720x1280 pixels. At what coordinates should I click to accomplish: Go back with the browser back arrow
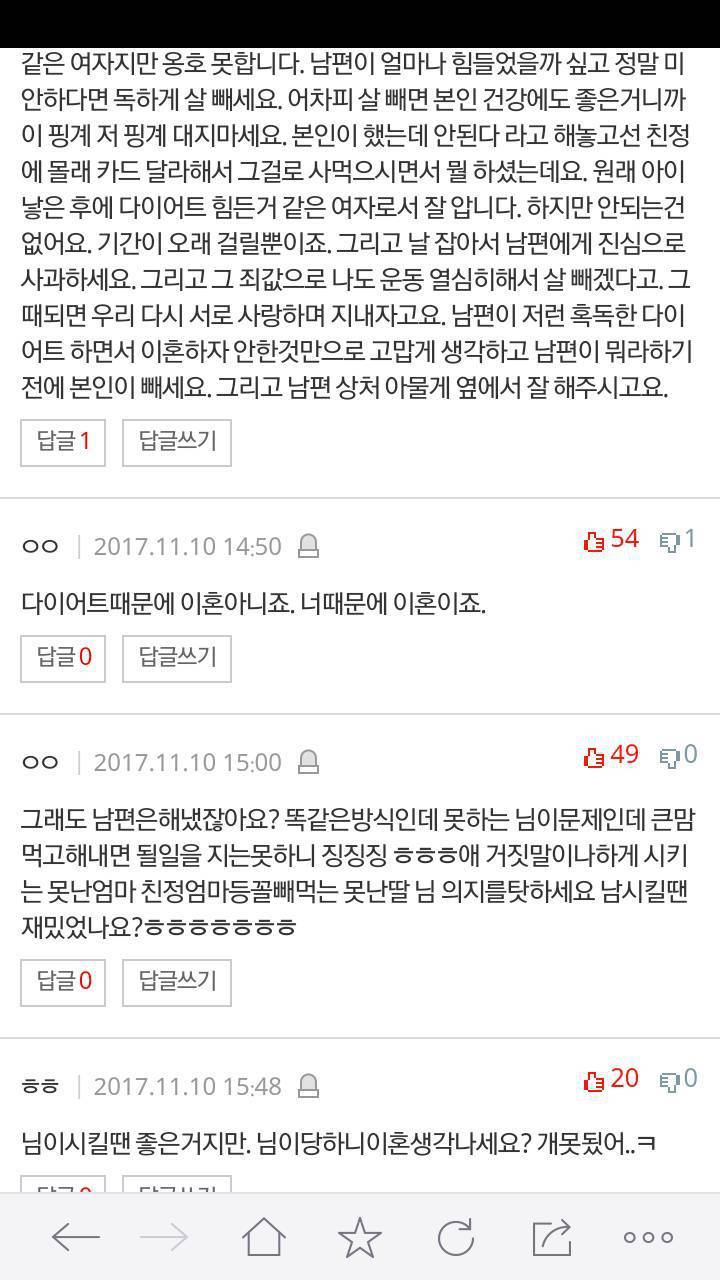click(75, 1237)
